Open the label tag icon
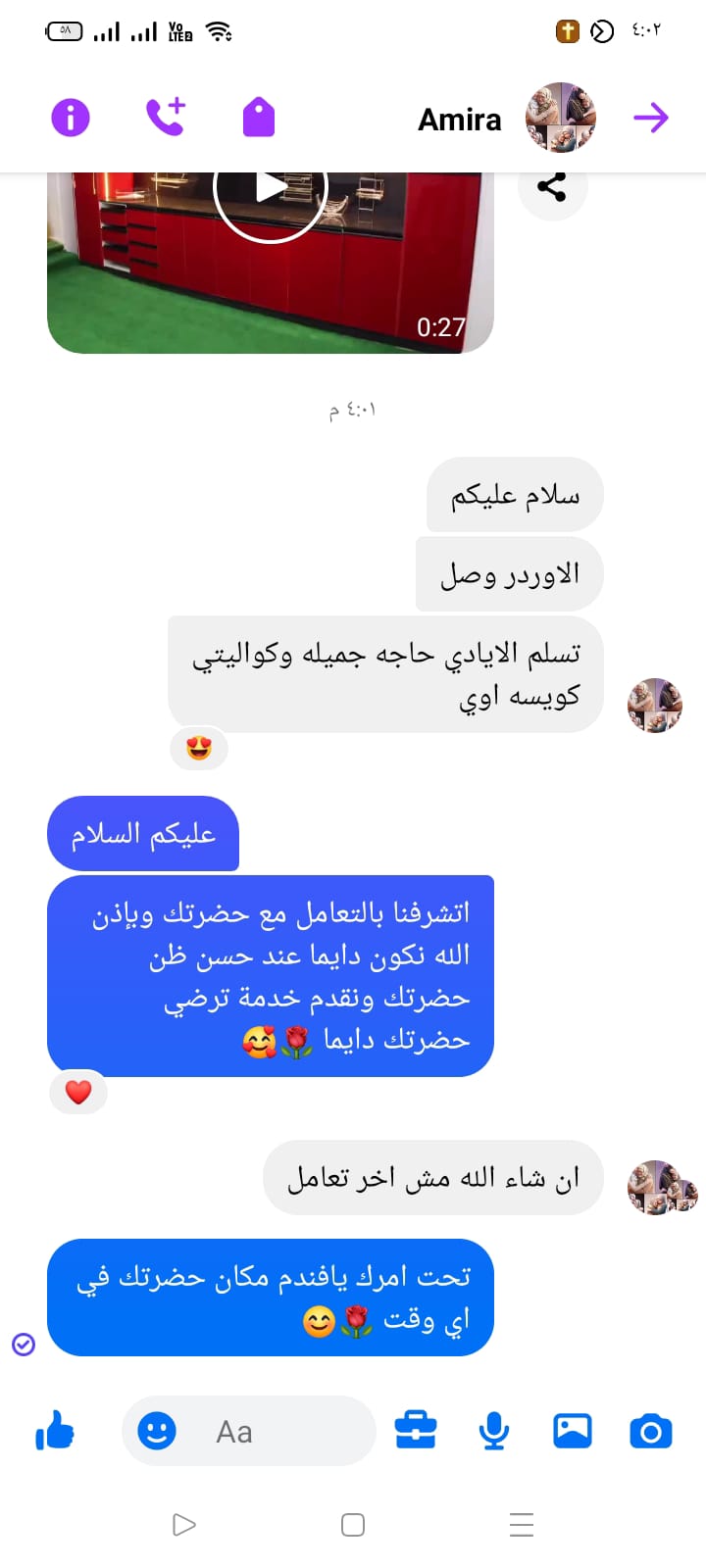Viewport: 706px width, 1568px height. pyautogui.click(x=259, y=118)
